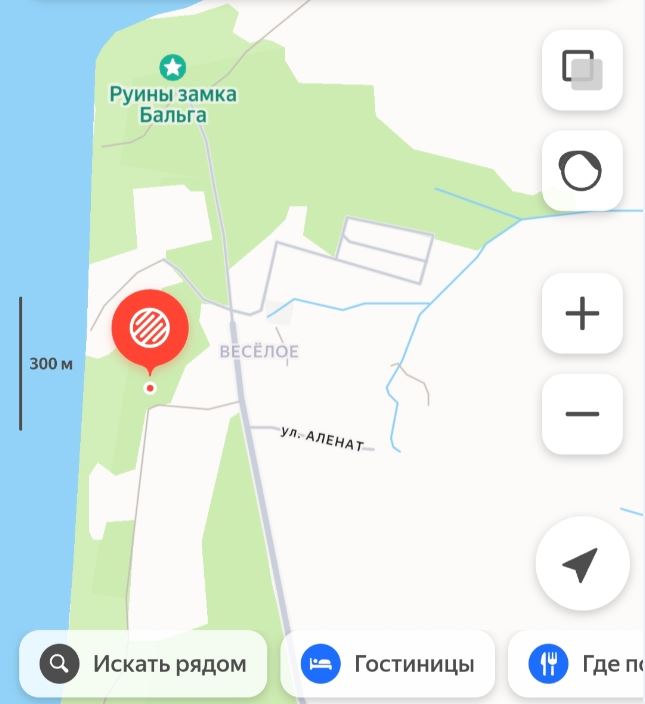Viewport: 645px width, 704px height.
Task: Zoom in with the plus button
Action: pos(582,314)
